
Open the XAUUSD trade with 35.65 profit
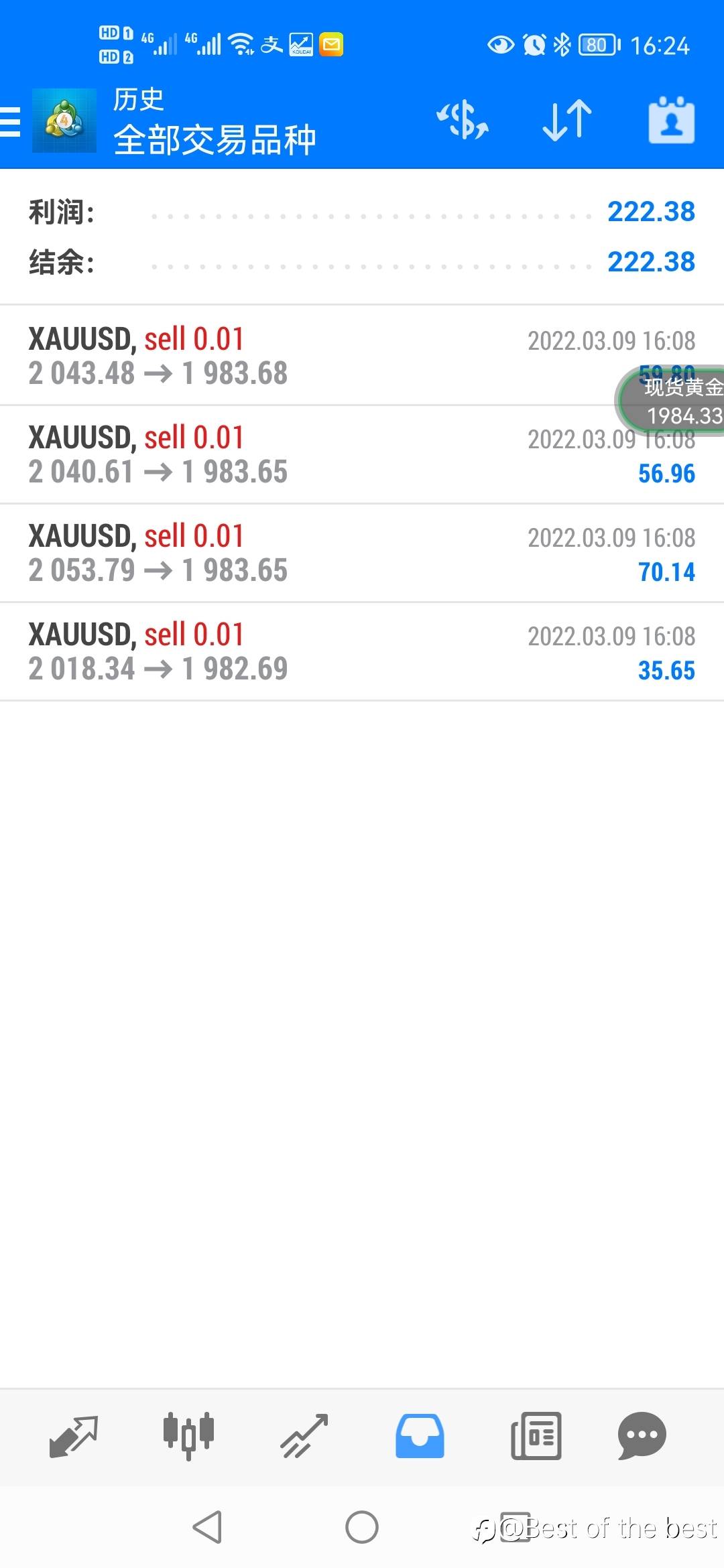[x=362, y=651]
